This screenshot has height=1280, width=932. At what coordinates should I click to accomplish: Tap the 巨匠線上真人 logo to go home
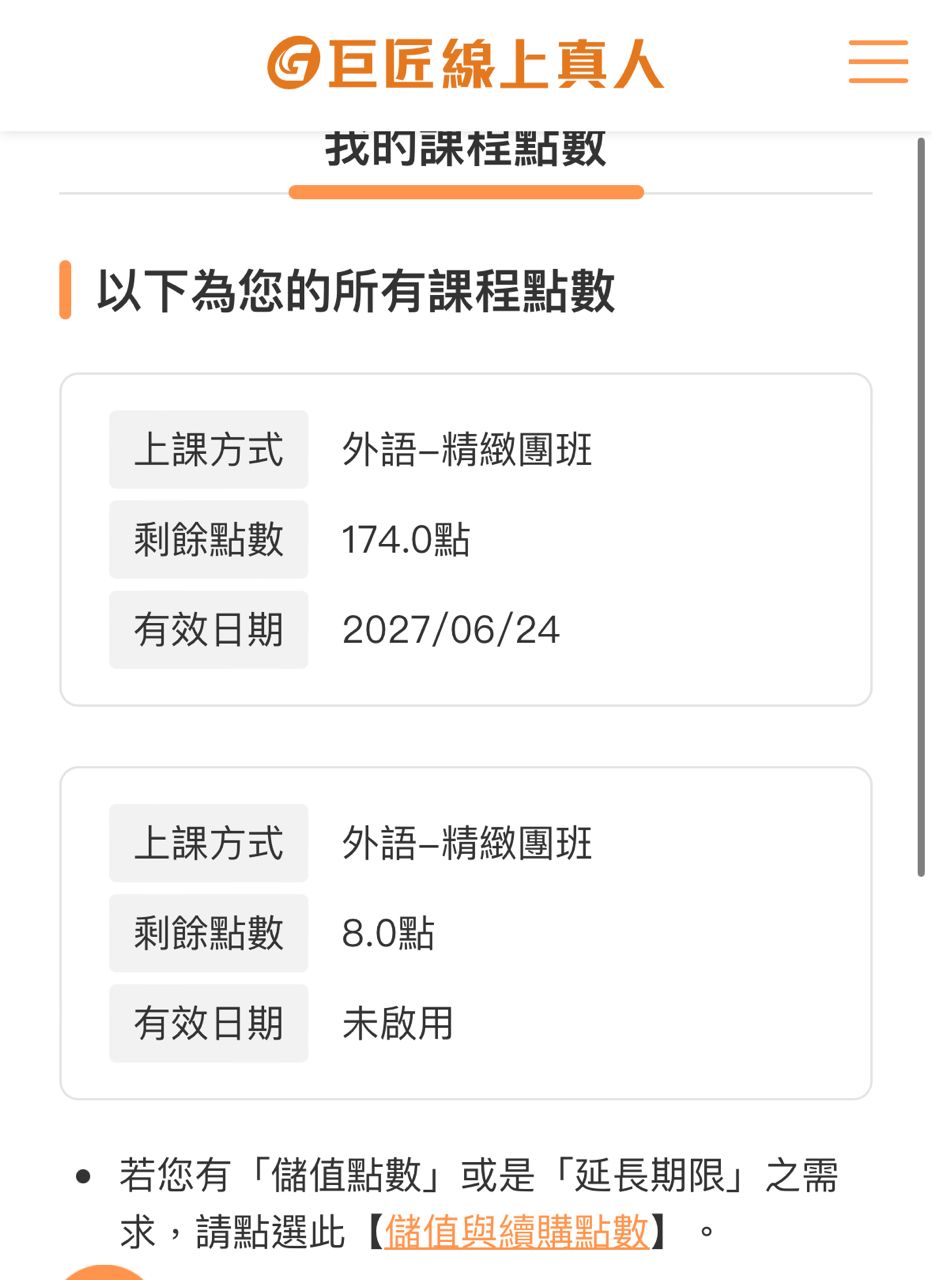pyautogui.click(x=465, y=63)
